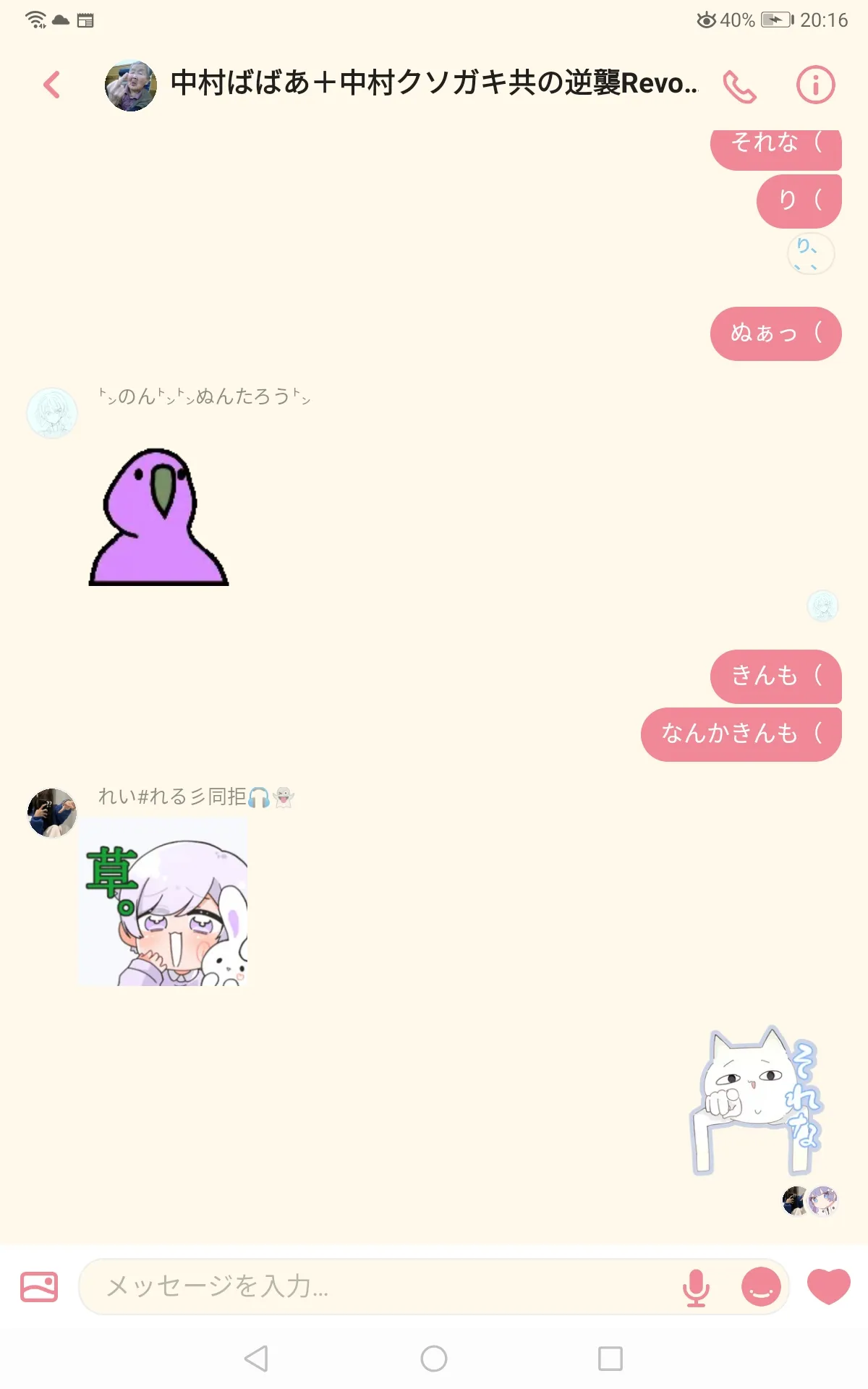View the purple parrot sticker

(x=158, y=517)
